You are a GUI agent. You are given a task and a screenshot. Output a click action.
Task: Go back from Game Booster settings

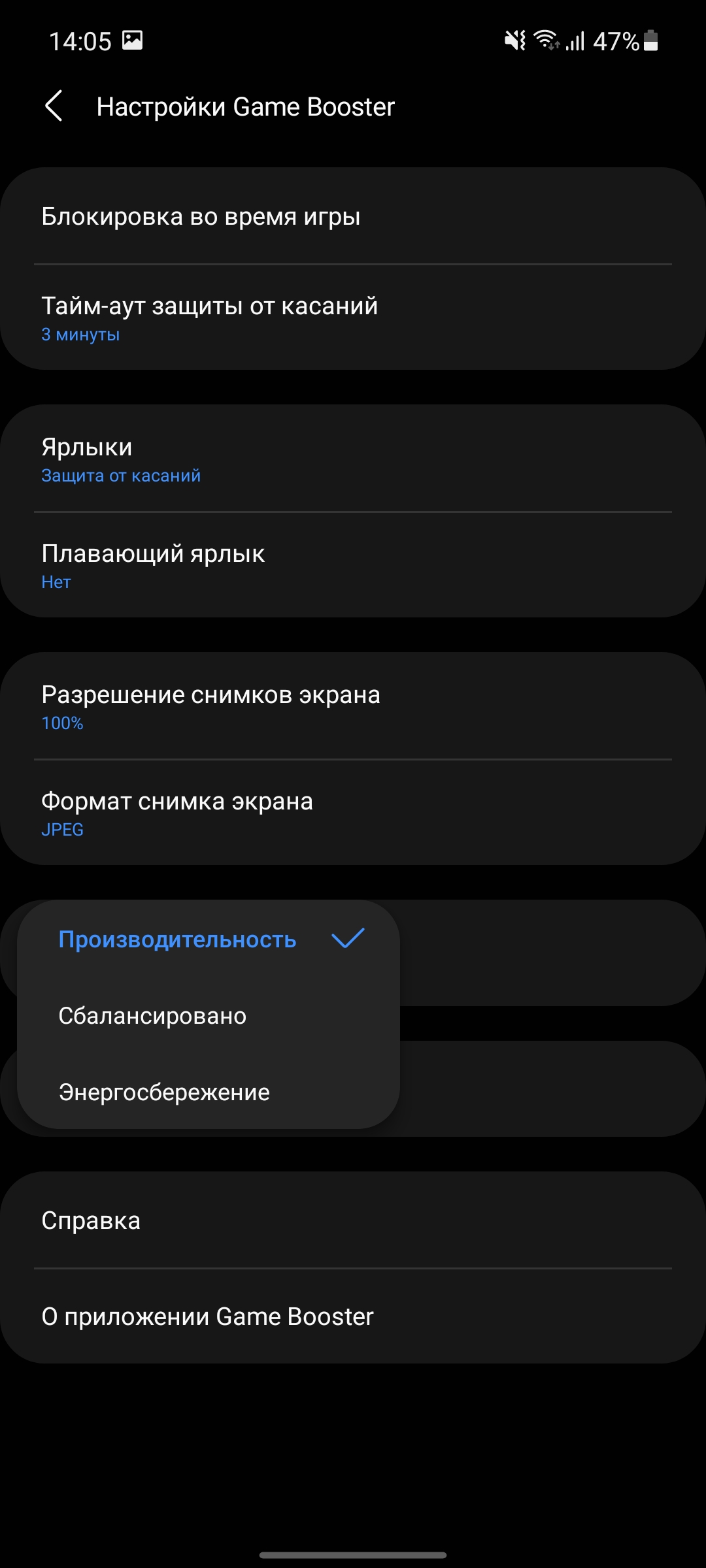[54, 106]
